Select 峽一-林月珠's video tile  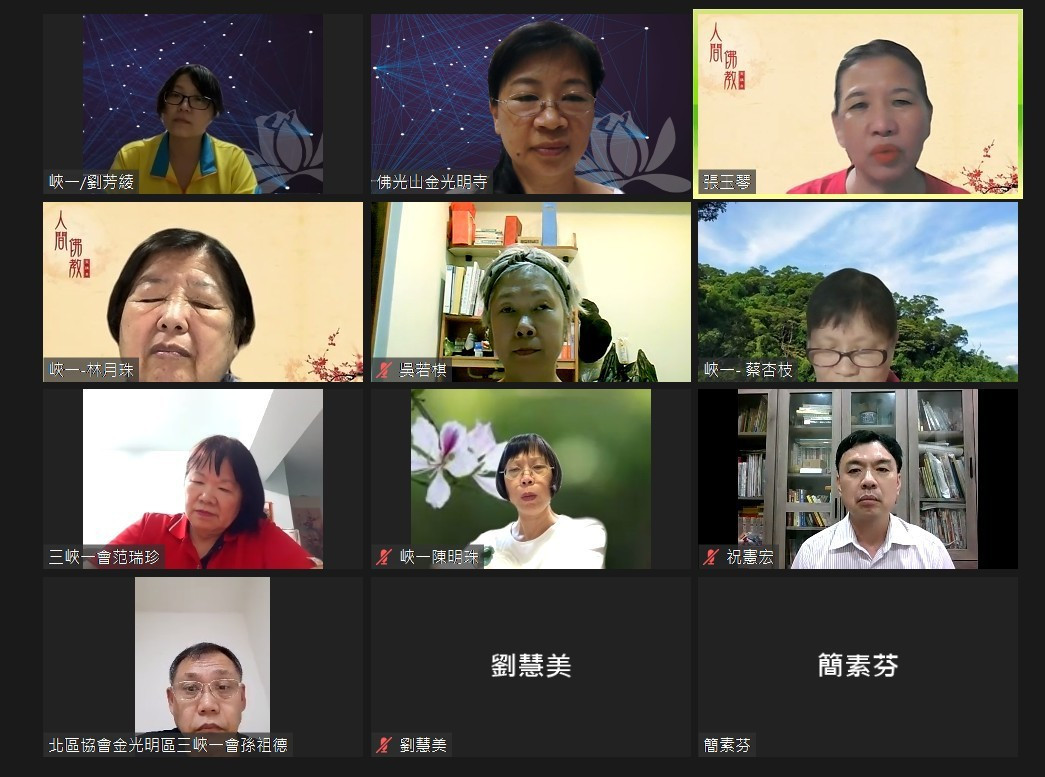coord(203,292)
